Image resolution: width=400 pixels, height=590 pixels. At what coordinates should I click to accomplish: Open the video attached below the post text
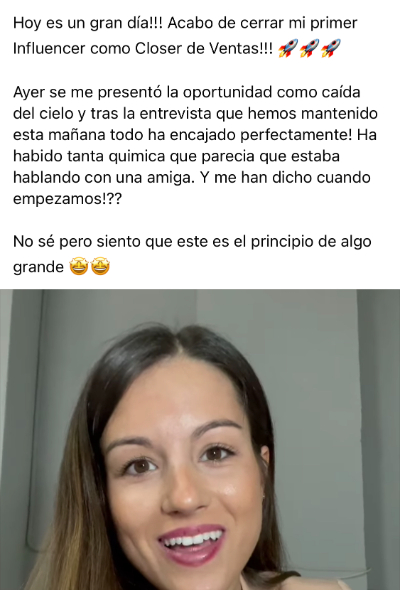pos(200,439)
